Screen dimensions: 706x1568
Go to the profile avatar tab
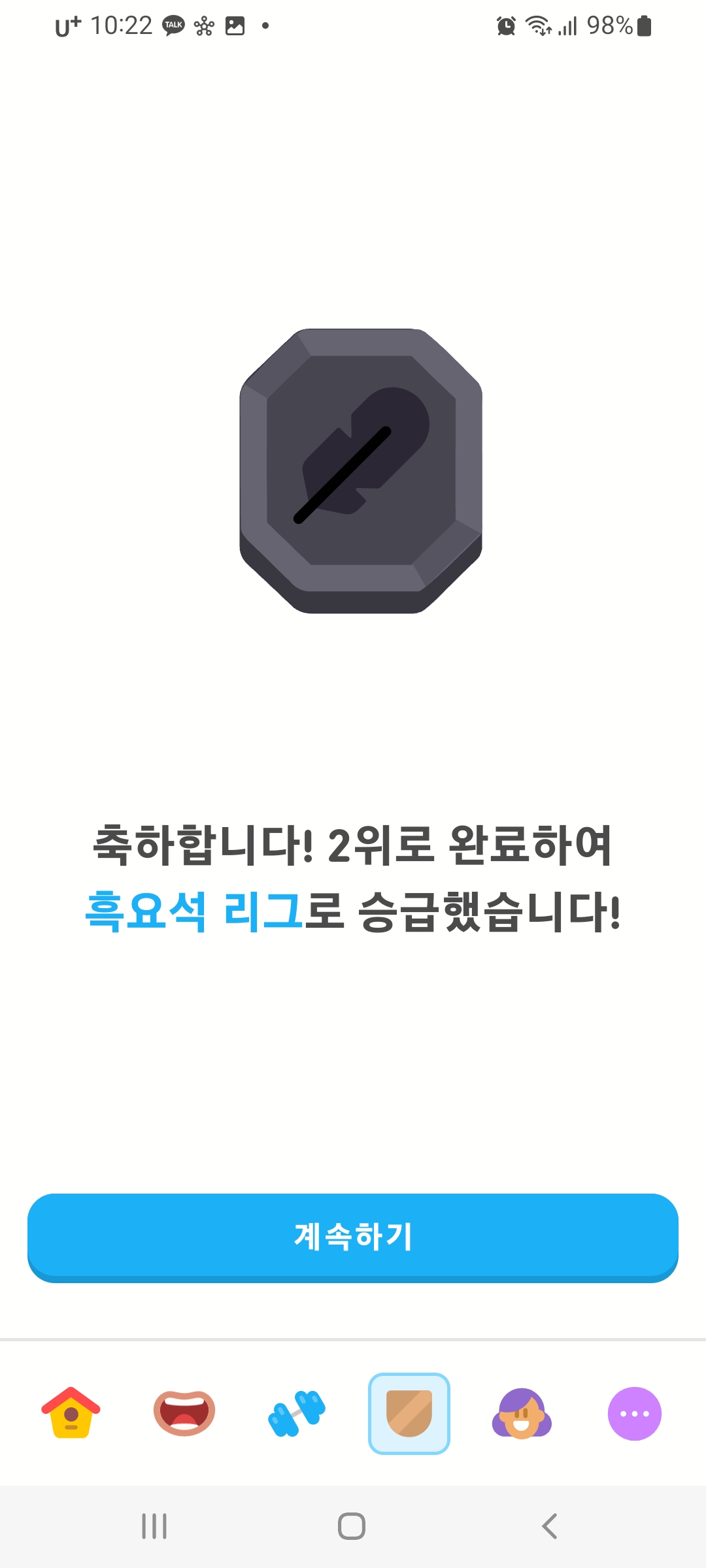pyautogui.click(x=522, y=1413)
